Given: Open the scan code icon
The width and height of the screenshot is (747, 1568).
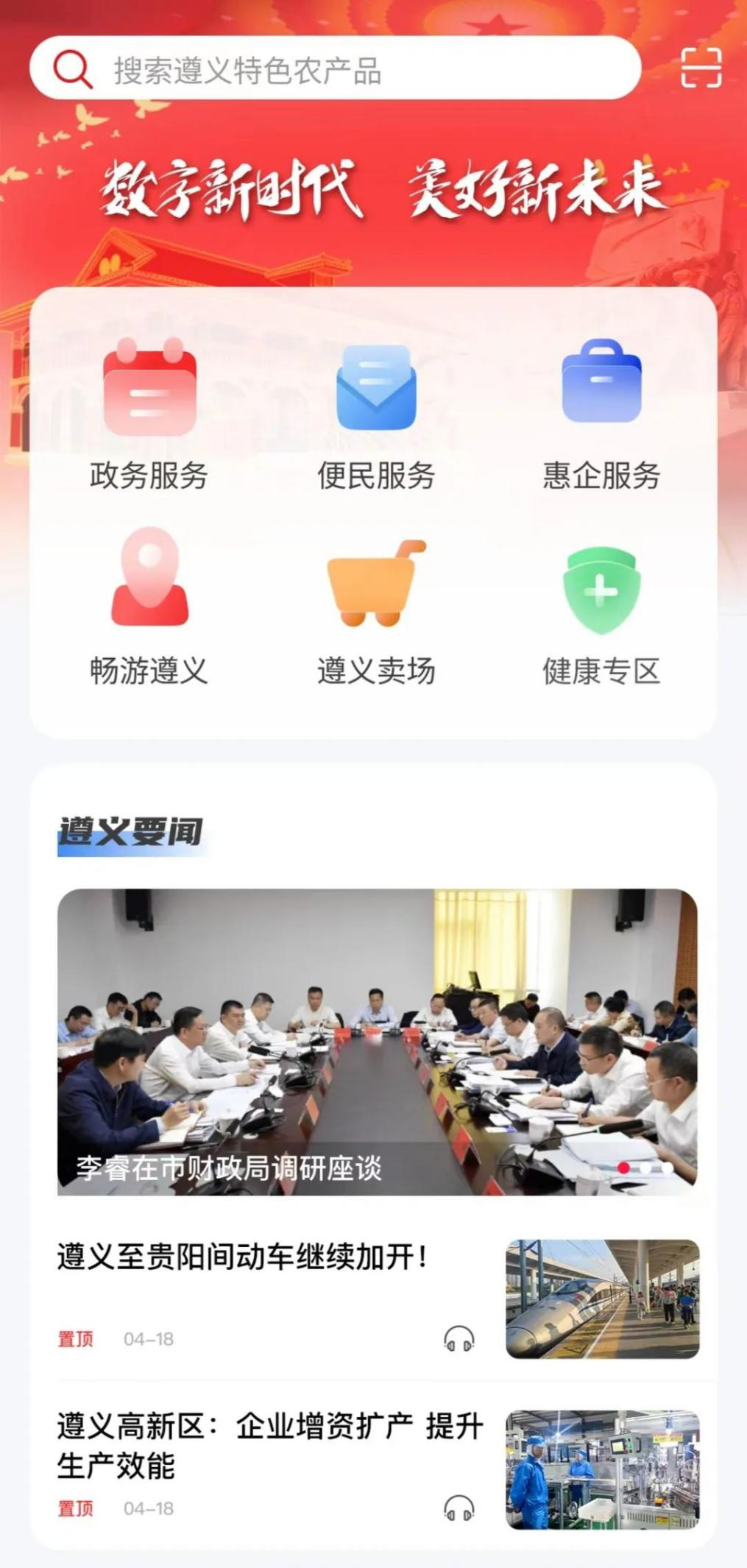Looking at the screenshot, I should (701, 68).
